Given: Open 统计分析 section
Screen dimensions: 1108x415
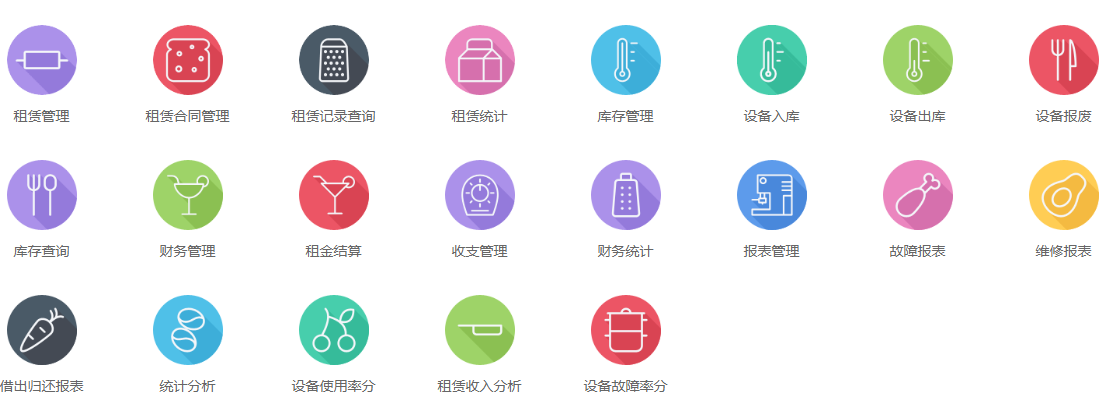Looking at the screenshot, I should click(188, 330).
